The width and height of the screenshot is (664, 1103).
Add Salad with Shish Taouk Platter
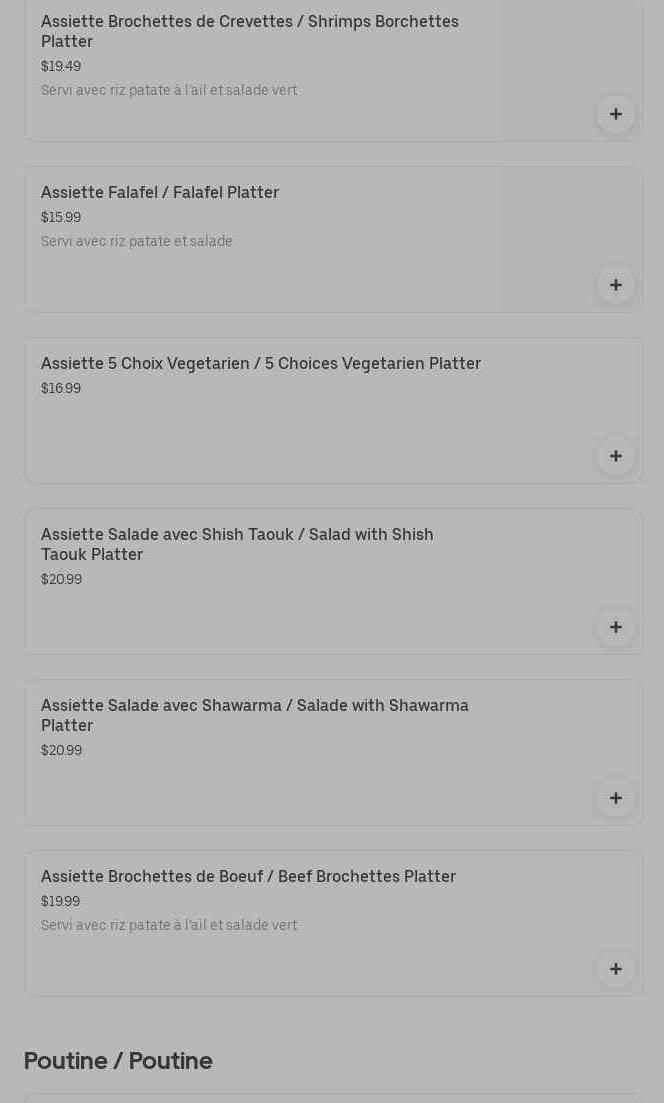coord(615,627)
